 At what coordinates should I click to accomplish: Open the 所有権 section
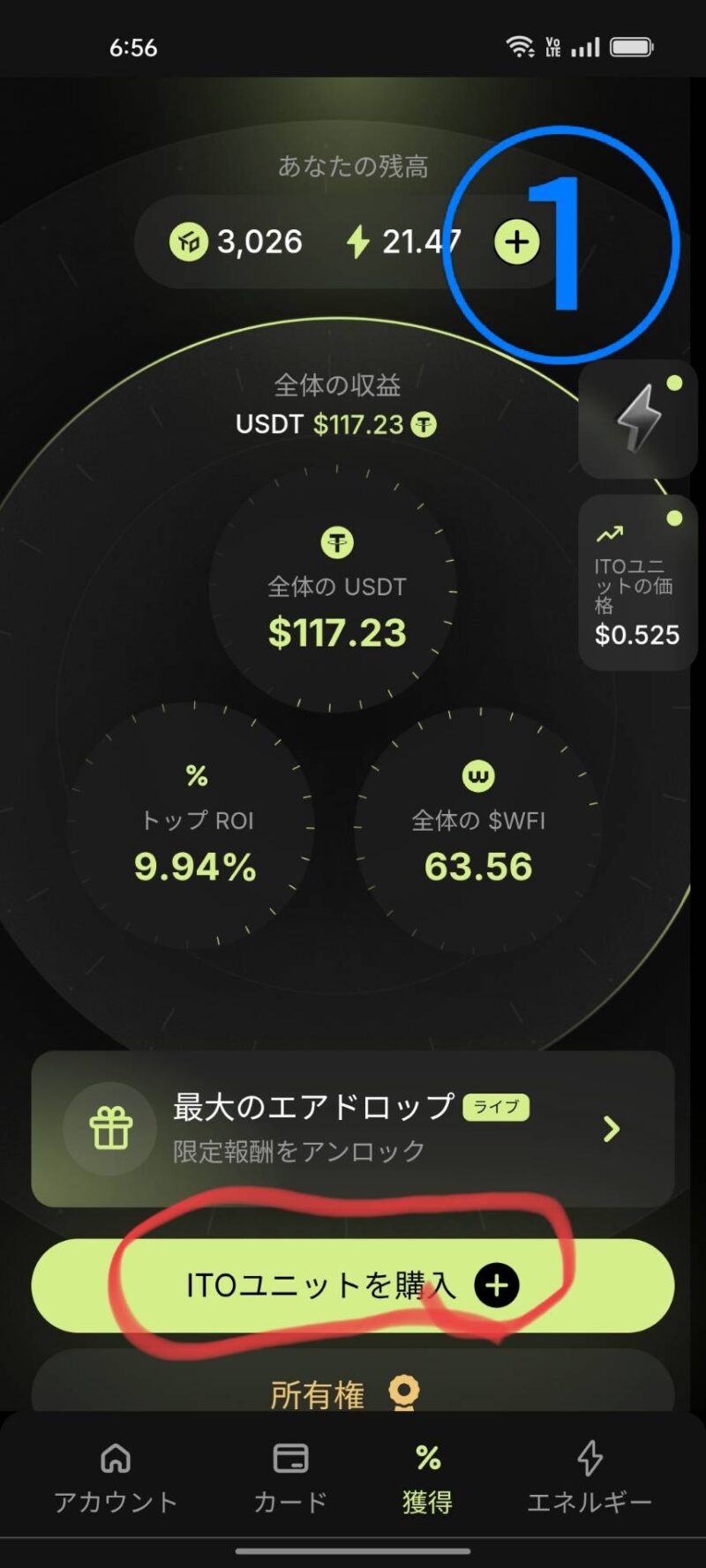click(x=353, y=1392)
